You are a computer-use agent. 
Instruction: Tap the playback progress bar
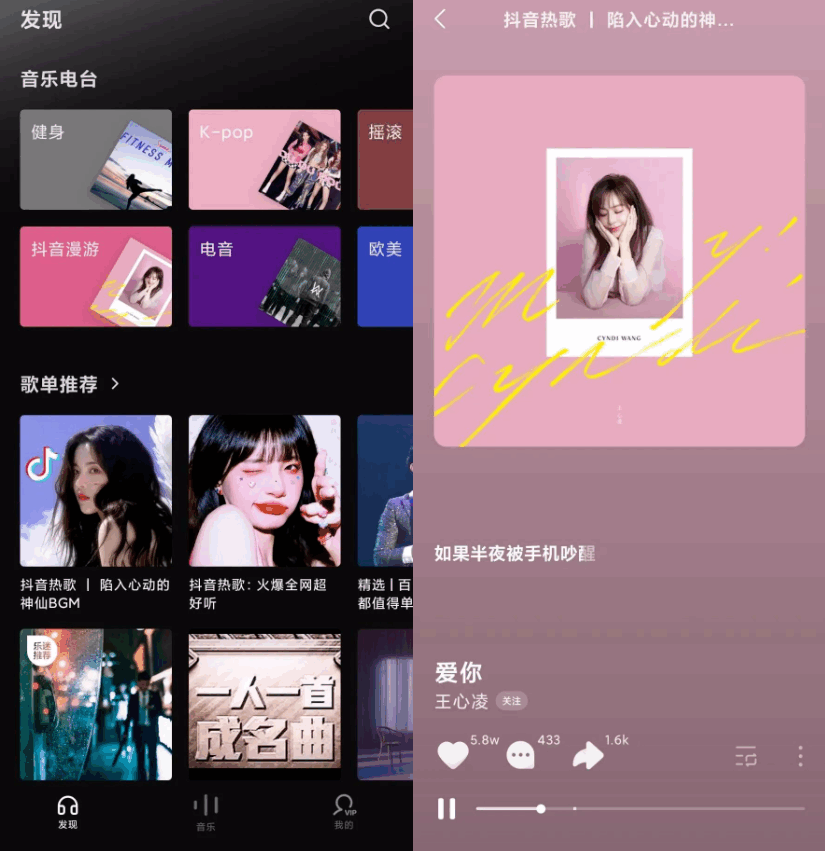(x=640, y=808)
